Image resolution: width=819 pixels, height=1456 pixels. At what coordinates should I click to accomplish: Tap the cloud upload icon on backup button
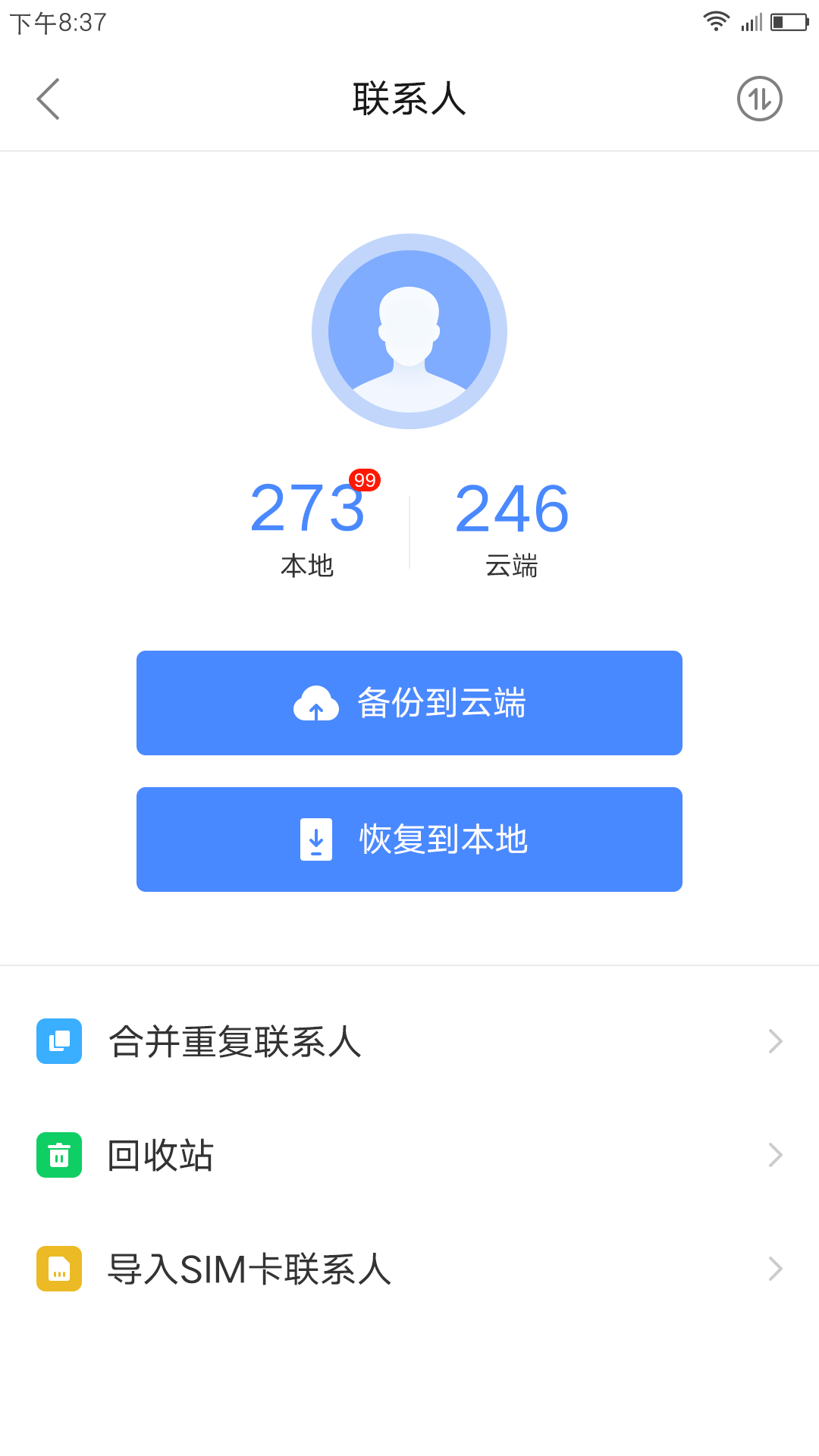[x=316, y=703]
